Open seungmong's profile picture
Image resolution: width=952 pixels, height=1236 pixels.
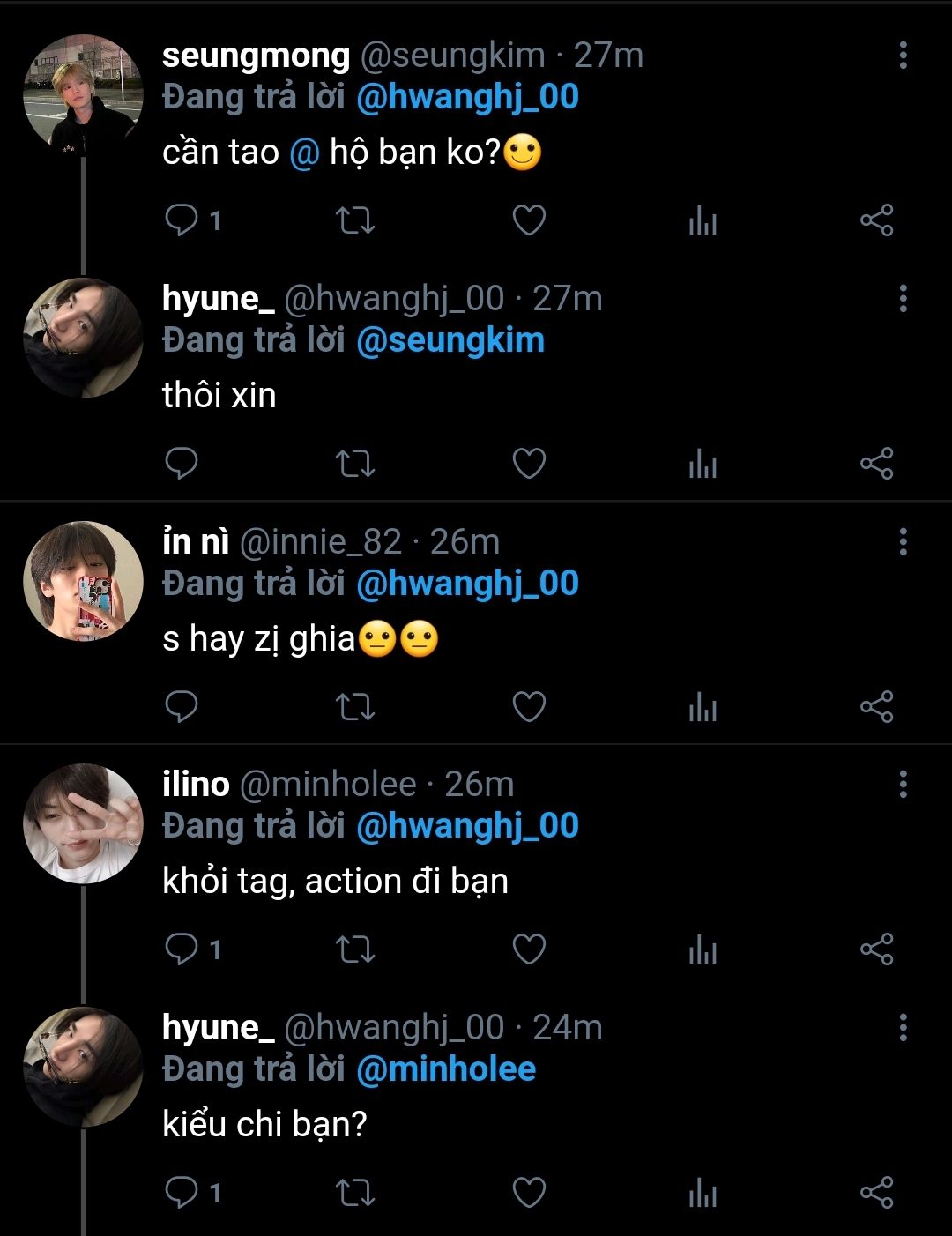pos(83,94)
